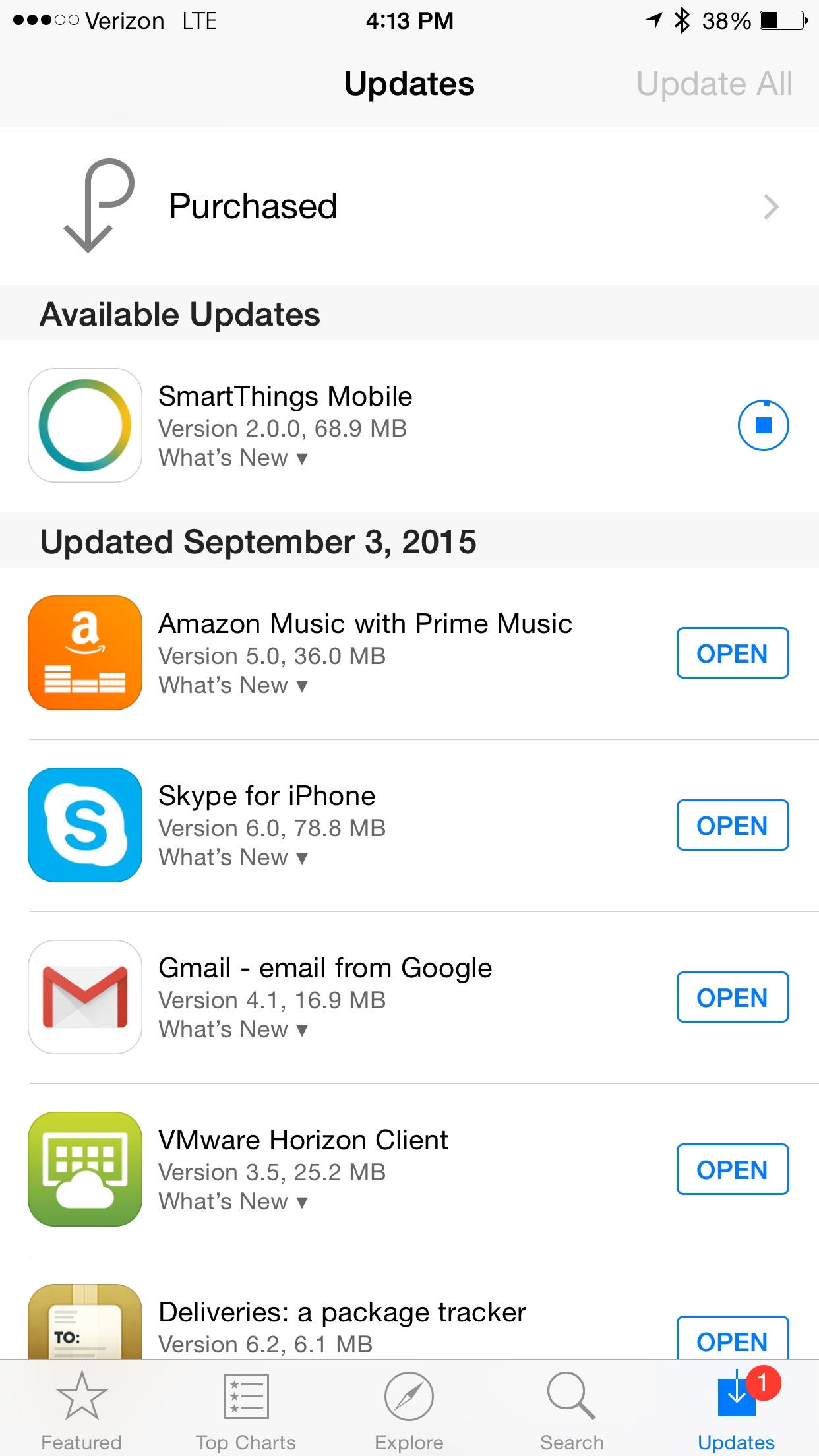Image resolution: width=819 pixels, height=1456 pixels.
Task: Stop the SmartThings Mobile update download
Action: [x=763, y=425]
